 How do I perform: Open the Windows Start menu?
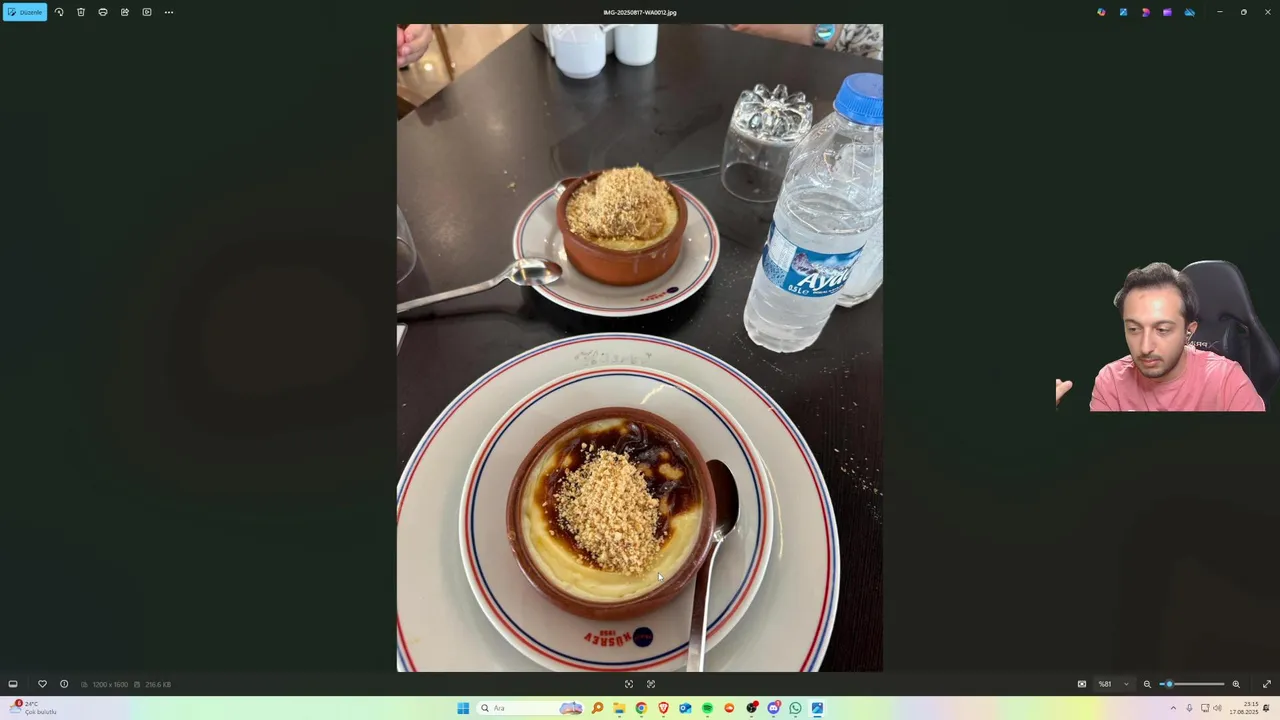(463, 708)
